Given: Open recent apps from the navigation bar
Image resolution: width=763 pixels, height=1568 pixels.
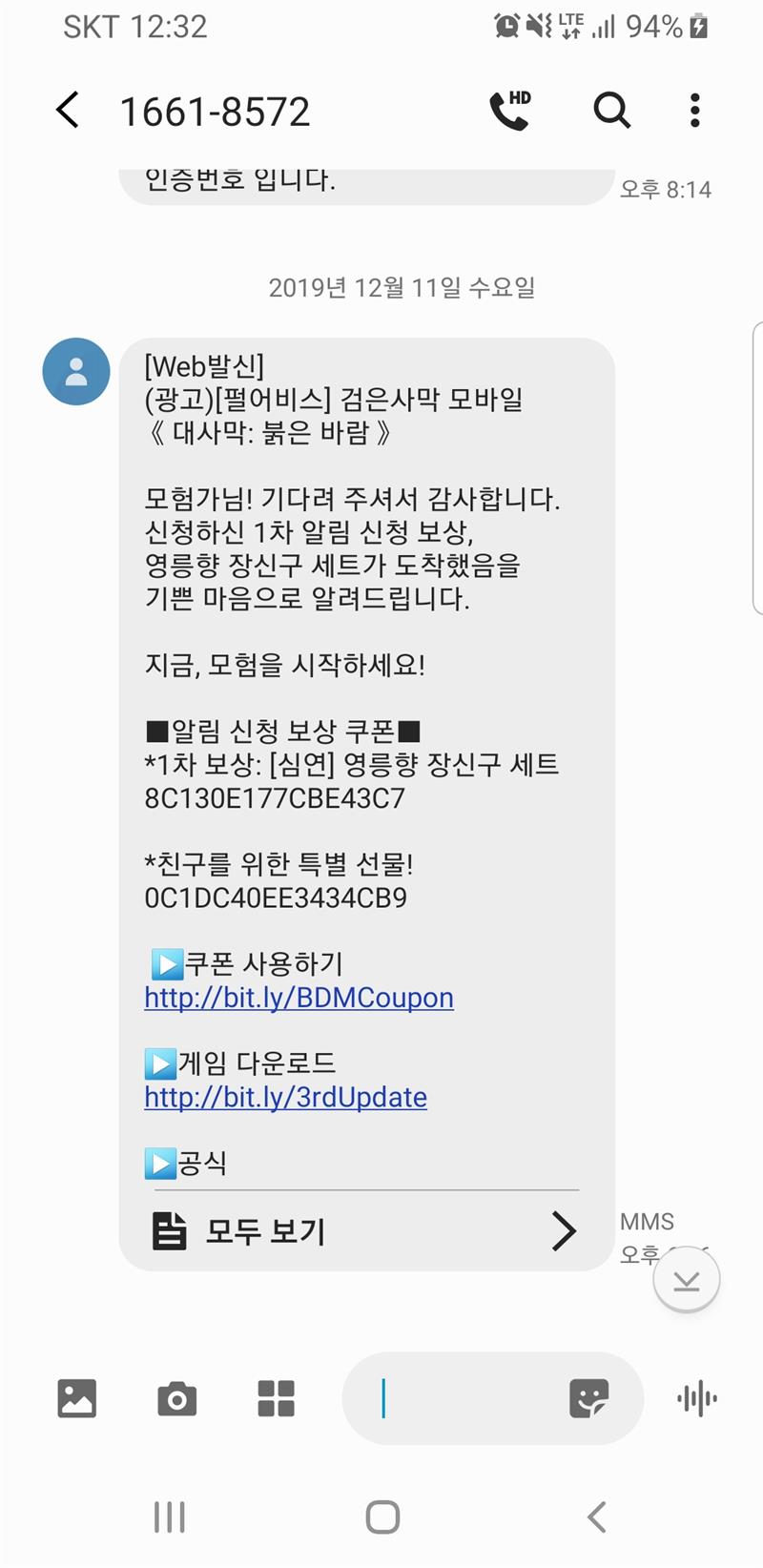Looking at the screenshot, I should coord(170,1516).
